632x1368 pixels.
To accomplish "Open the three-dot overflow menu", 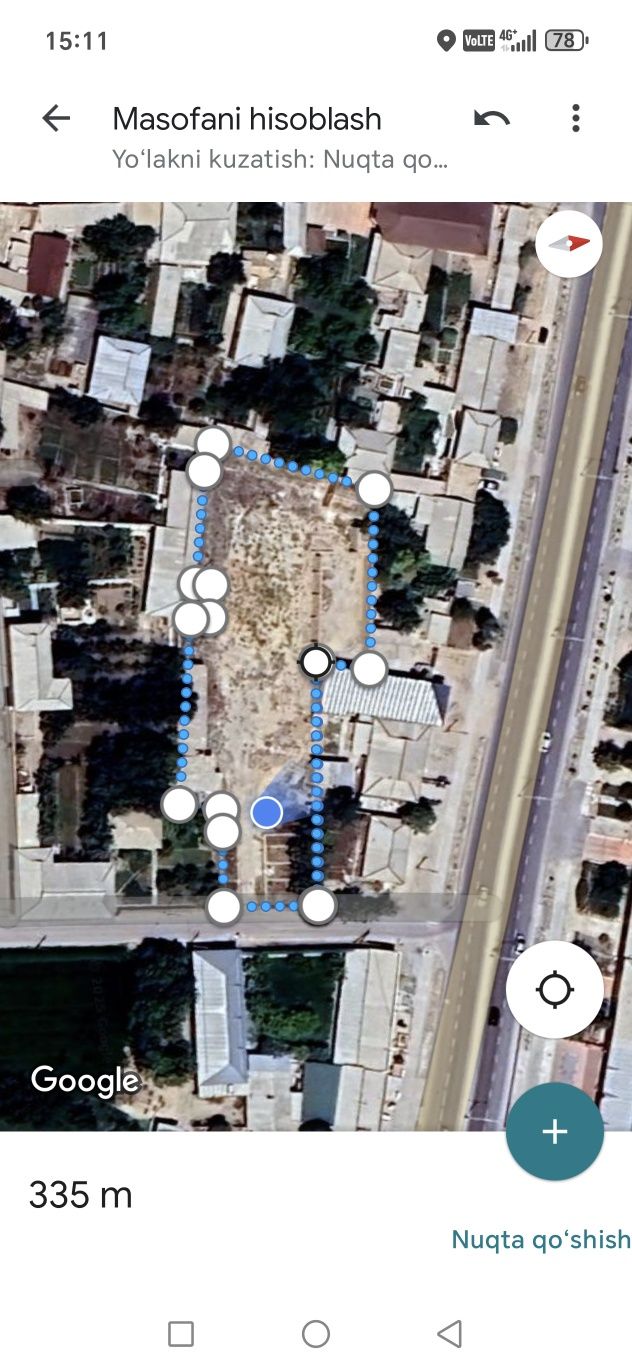I will tap(575, 119).
